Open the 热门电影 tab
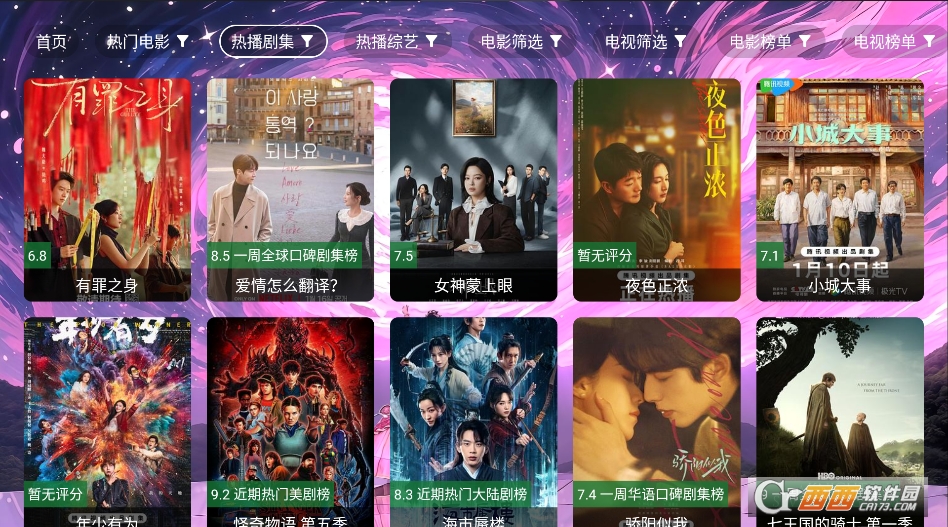 (x=147, y=42)
